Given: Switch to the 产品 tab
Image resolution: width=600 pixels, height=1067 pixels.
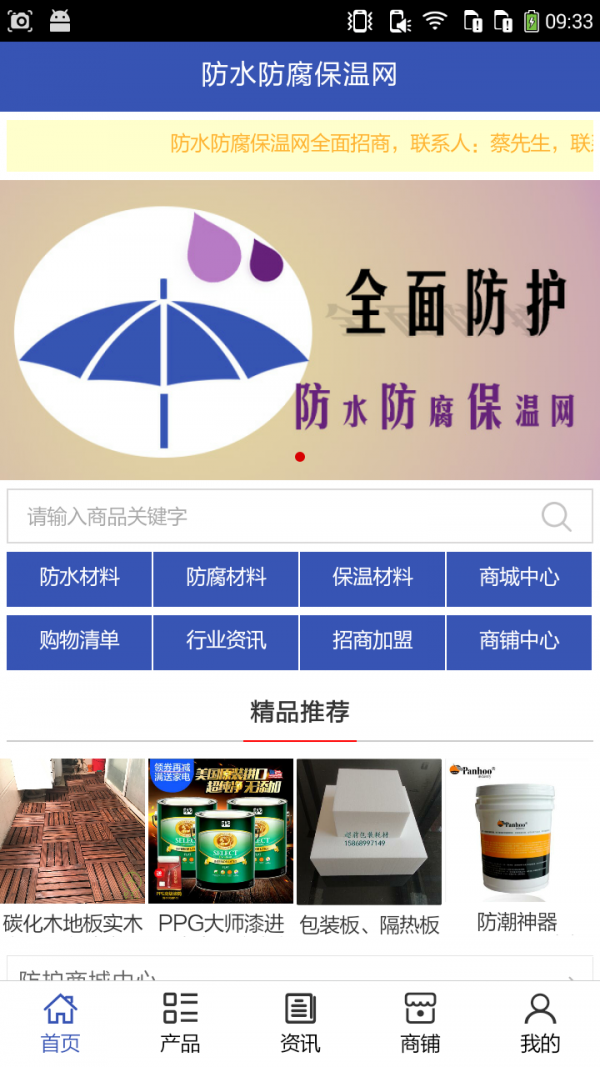Looking at the screenshot, I should (x=180, y=1023).
